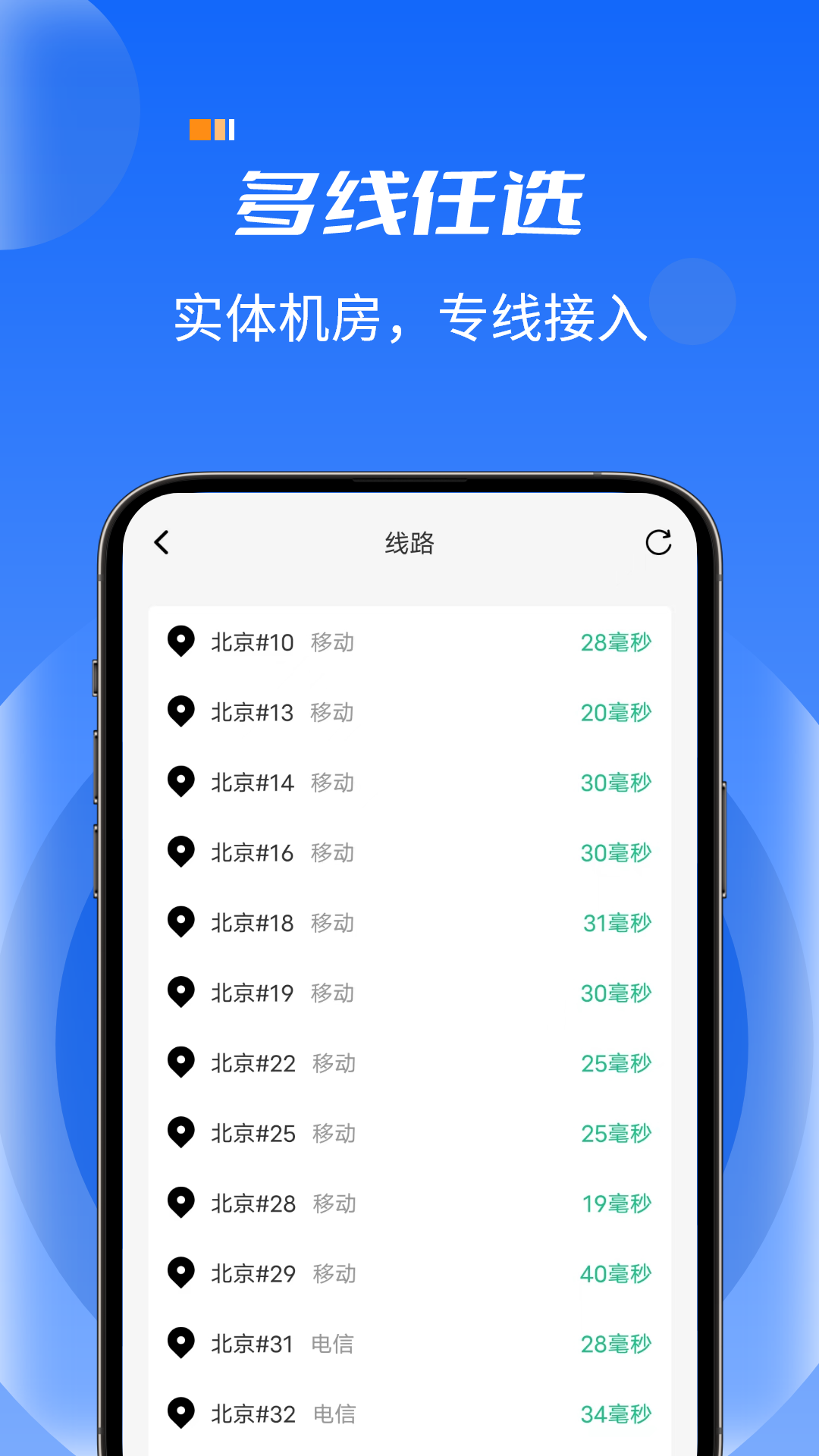Image resolution: width=819 pixels, height=1456 pixels.
Task: Tap the location pin icon beside 北京#19
Action: click(181, 993)
